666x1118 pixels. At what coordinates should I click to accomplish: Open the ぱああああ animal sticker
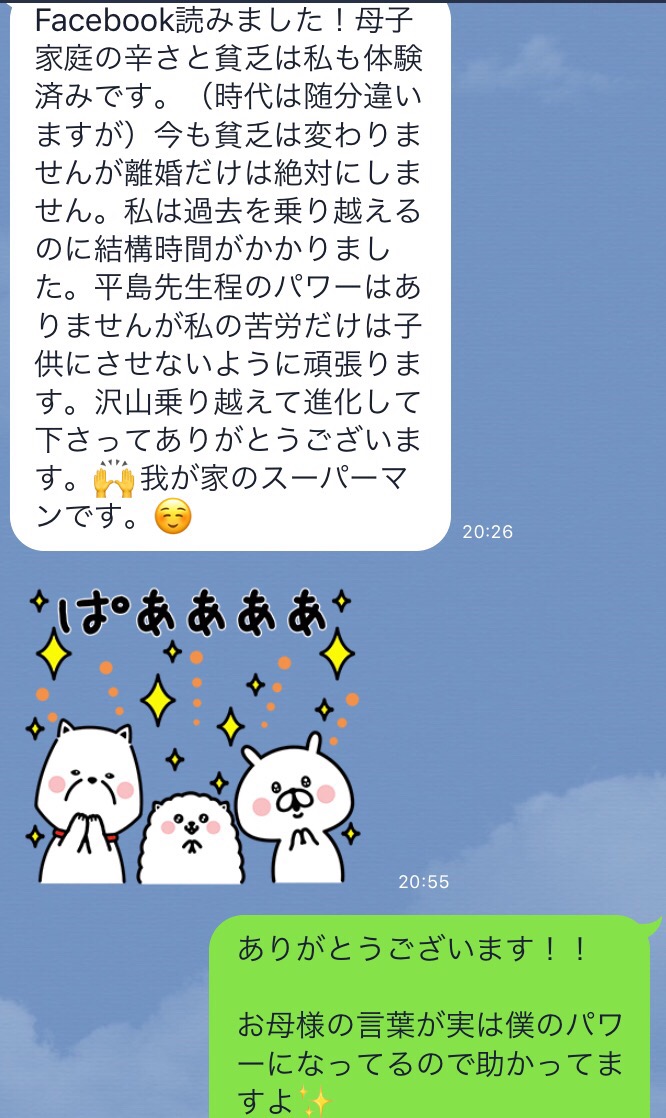(195, 735)
